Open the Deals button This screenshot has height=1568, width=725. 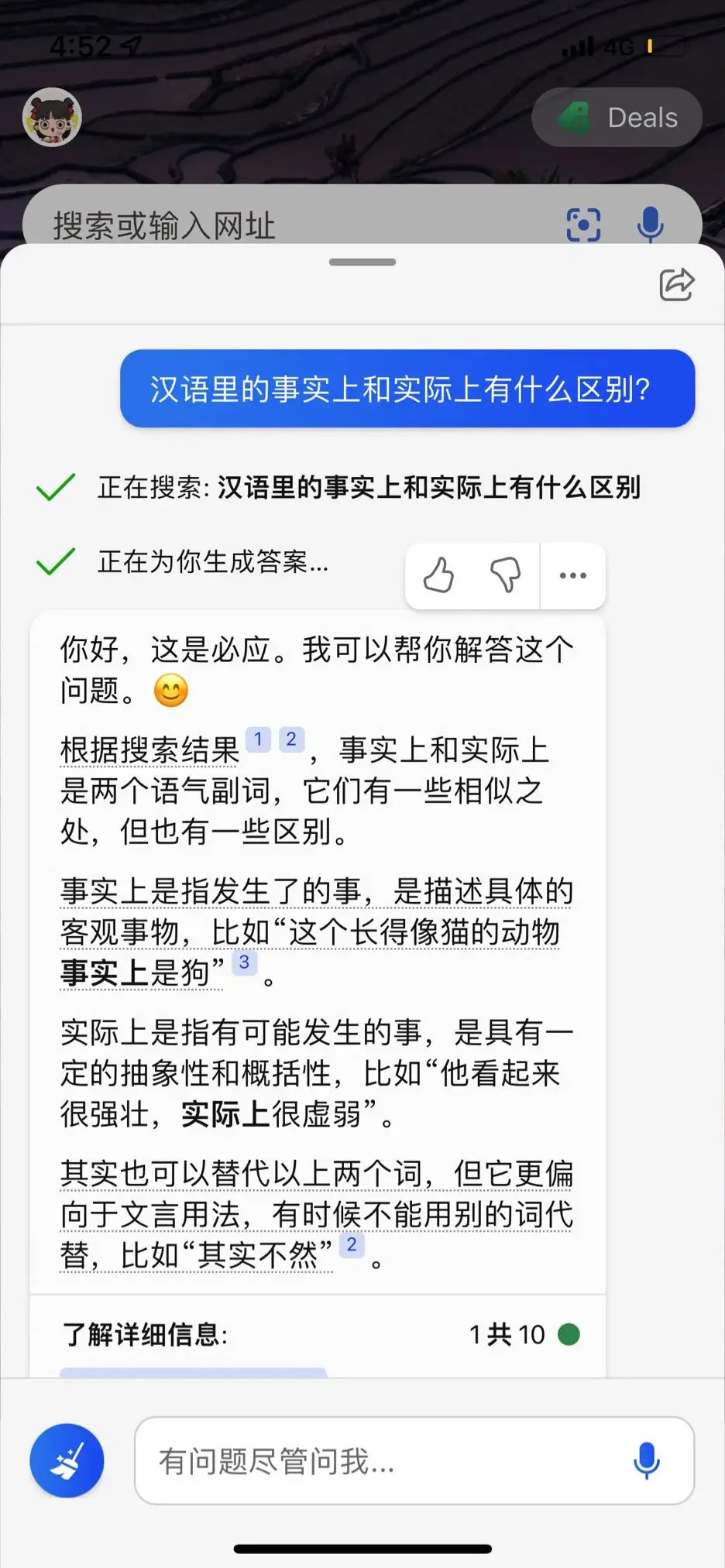pyautogui.click(x=617, y=118)
